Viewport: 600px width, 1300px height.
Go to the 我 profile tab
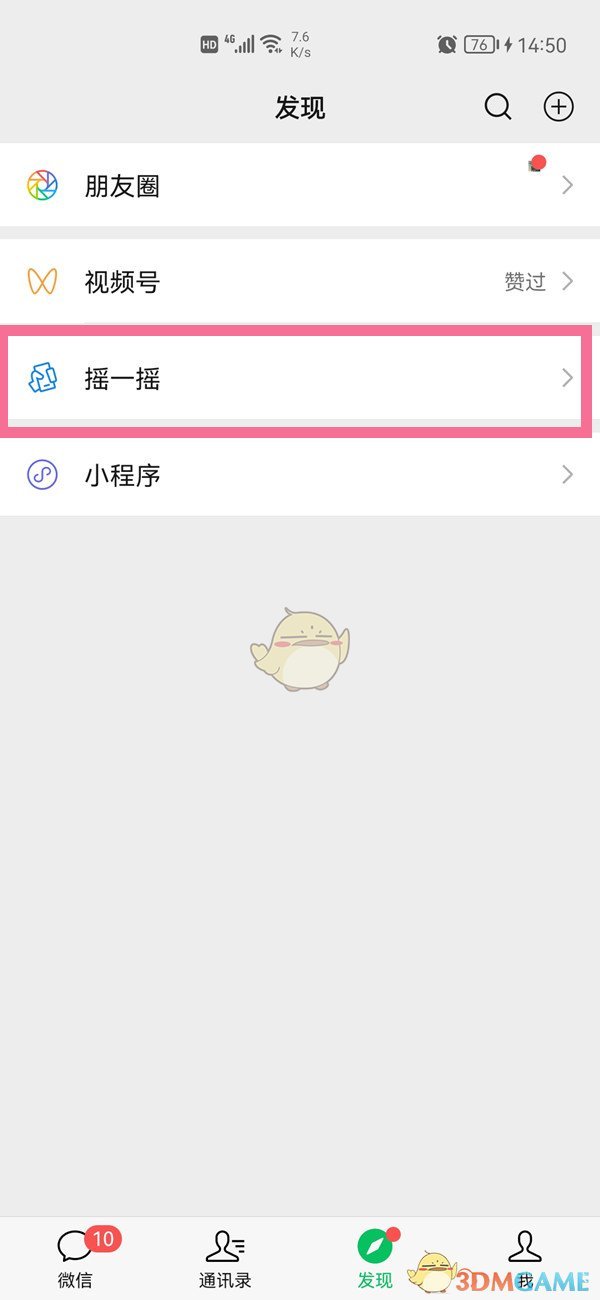(x=524, y=1257)
